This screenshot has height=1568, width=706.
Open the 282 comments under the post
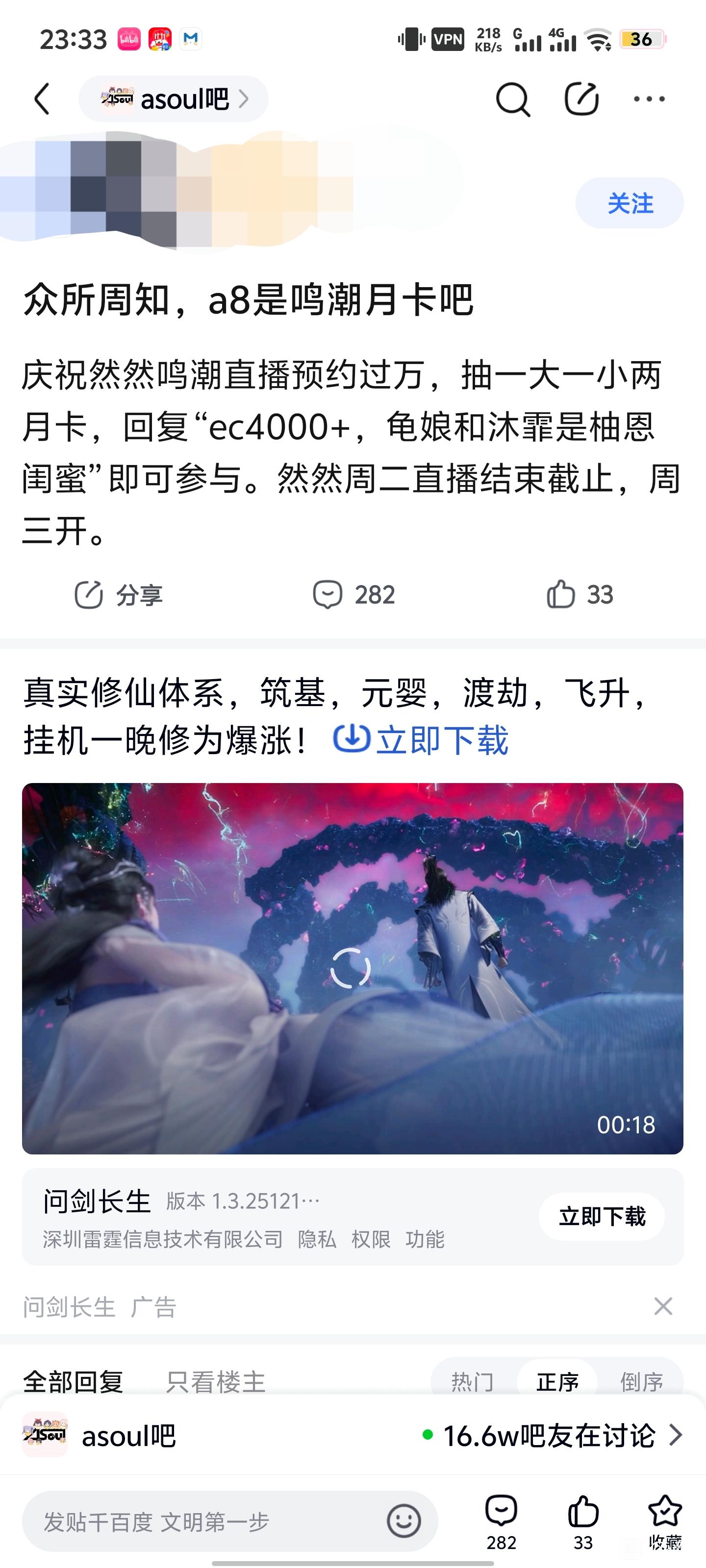353,595
